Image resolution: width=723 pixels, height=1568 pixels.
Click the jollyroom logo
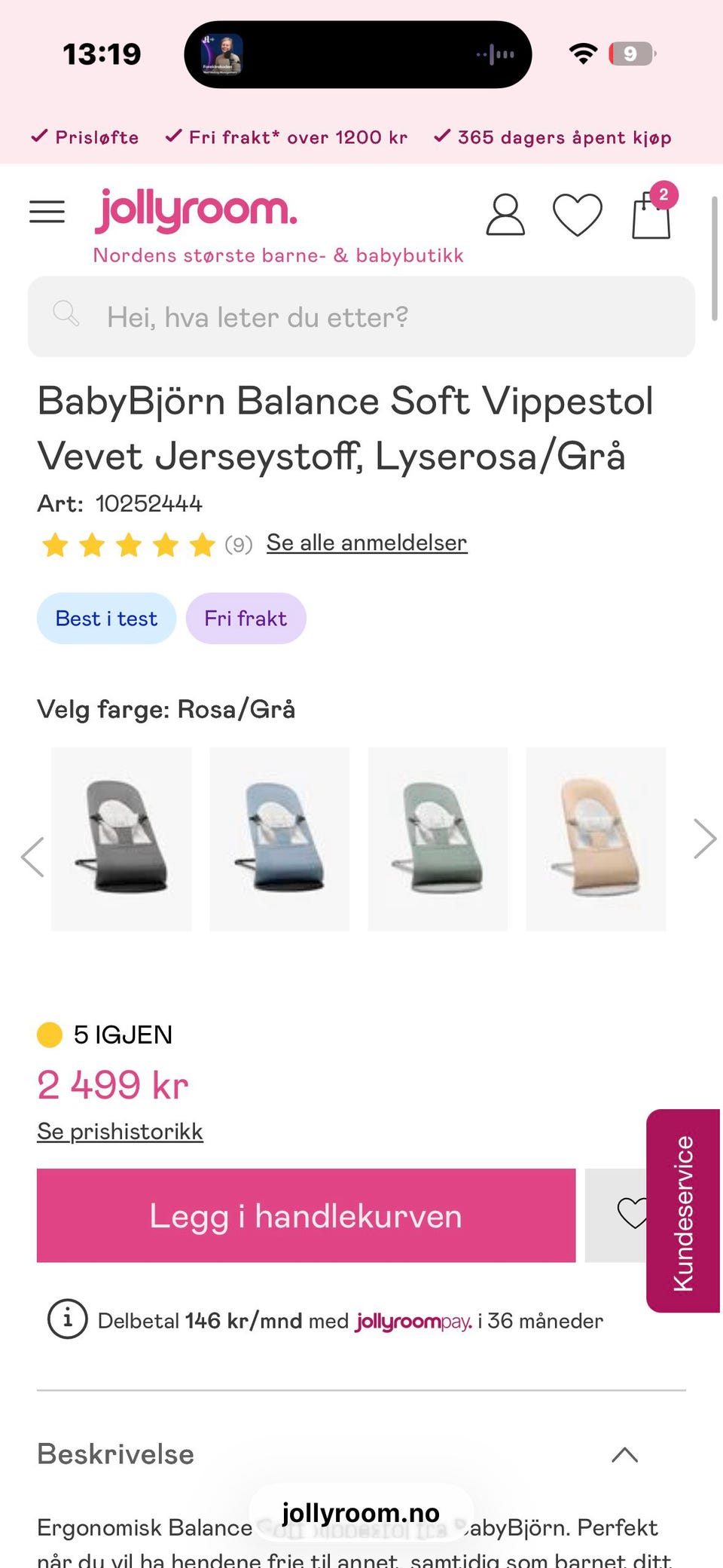coord(195,211)
